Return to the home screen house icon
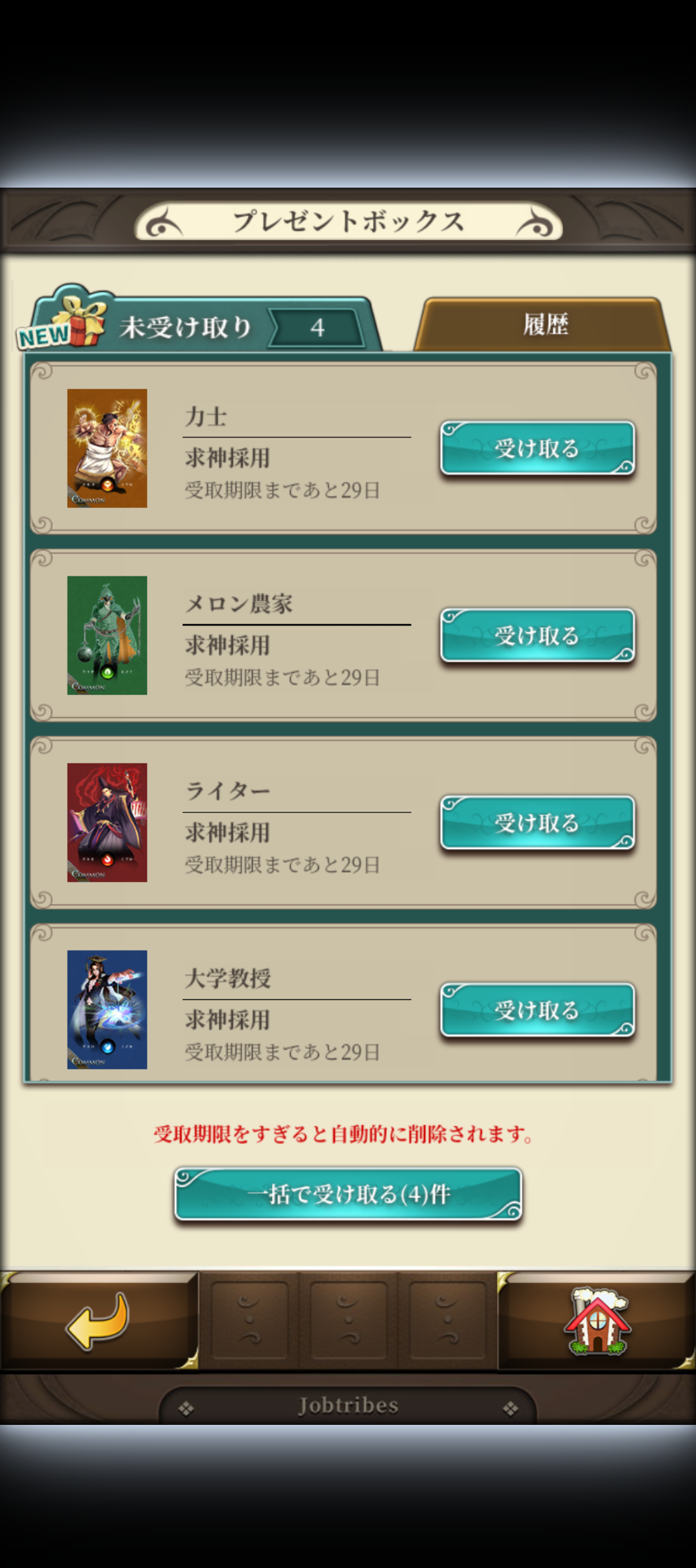This screenshot has height=1568, width=696. [597, 1320]
